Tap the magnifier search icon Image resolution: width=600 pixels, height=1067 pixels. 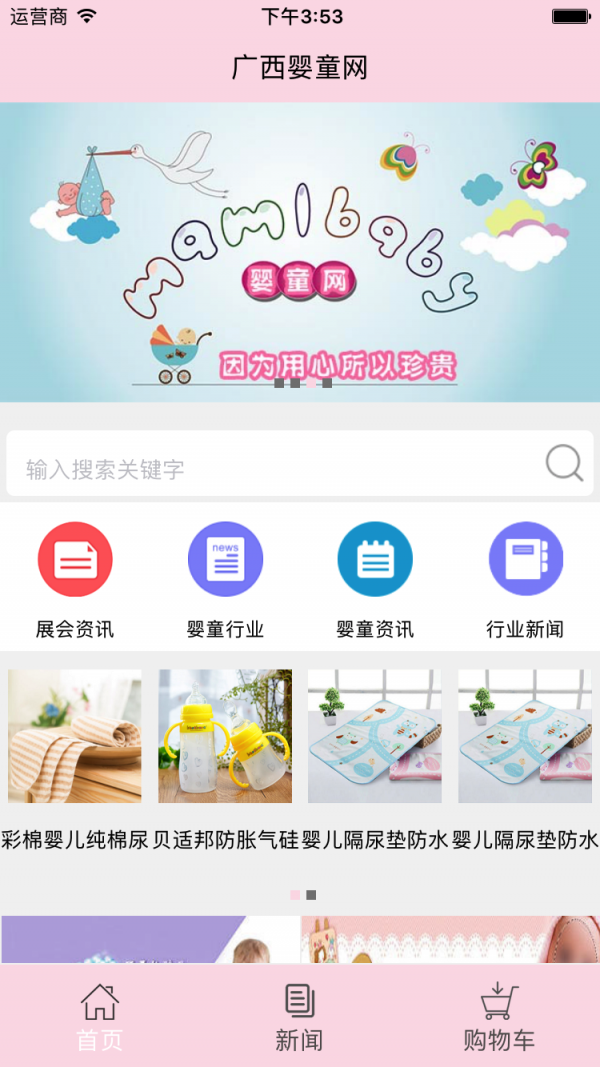click(564, 464)
